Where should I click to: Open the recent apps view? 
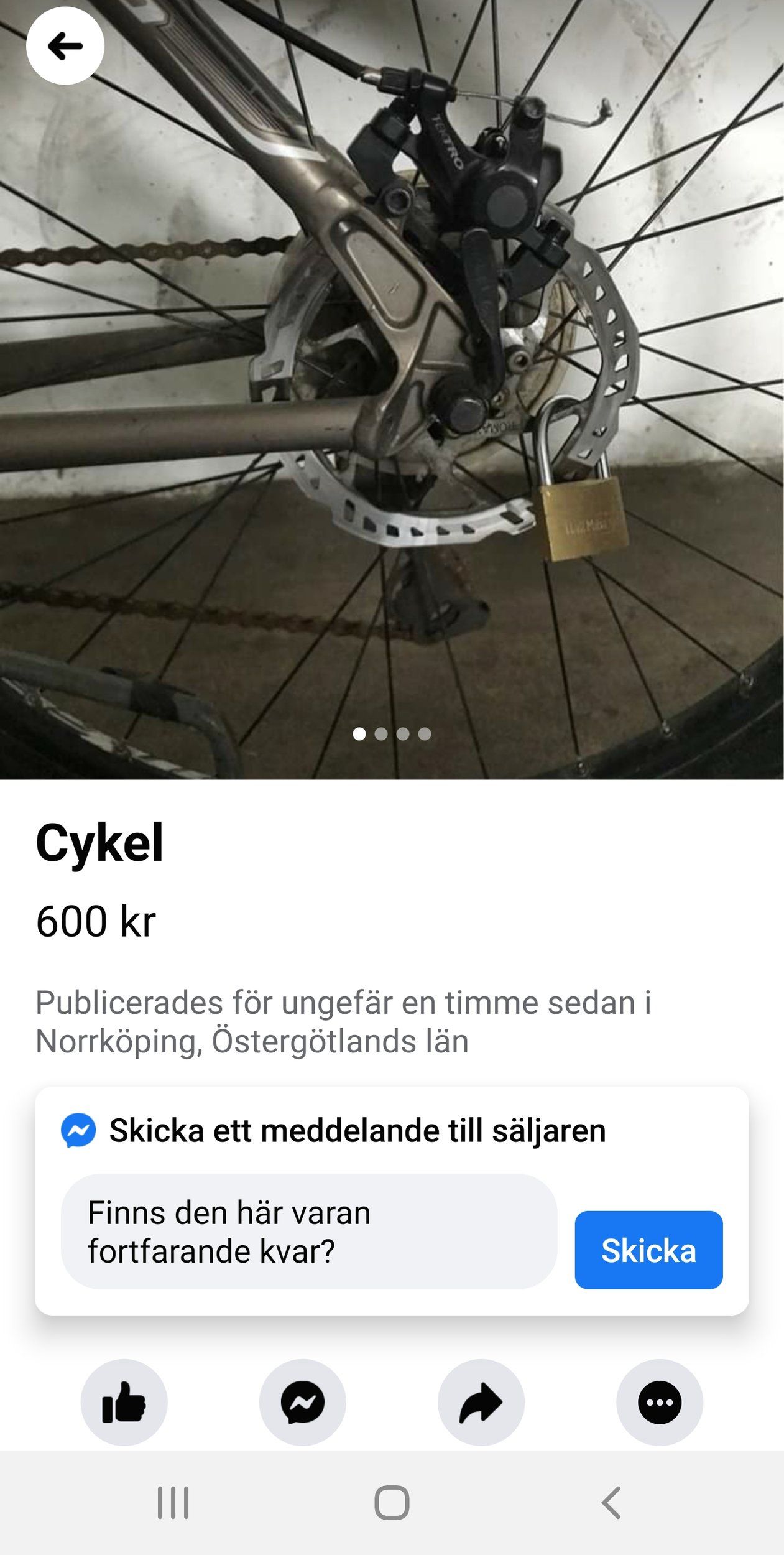pos(173,1503)
